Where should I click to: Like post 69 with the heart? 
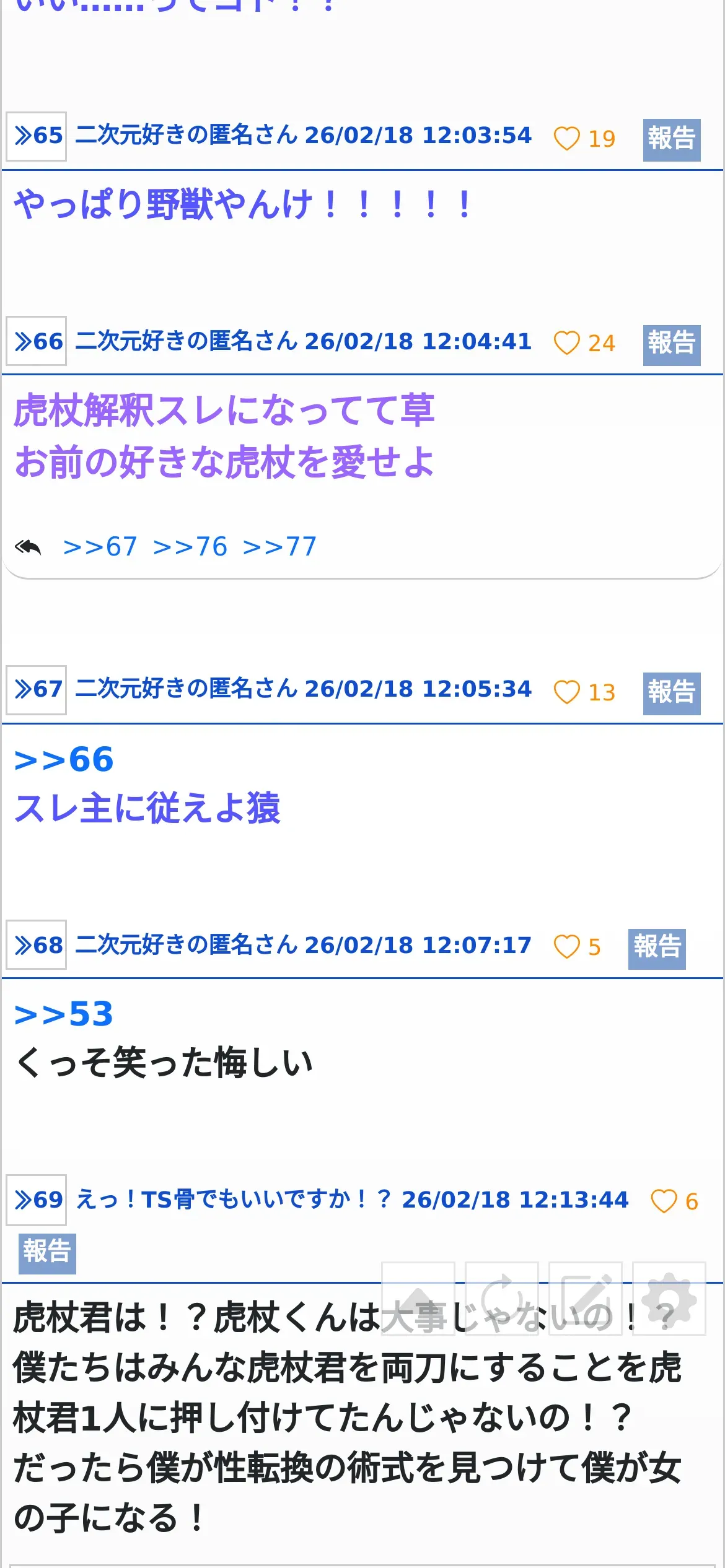coord(664,1201)
